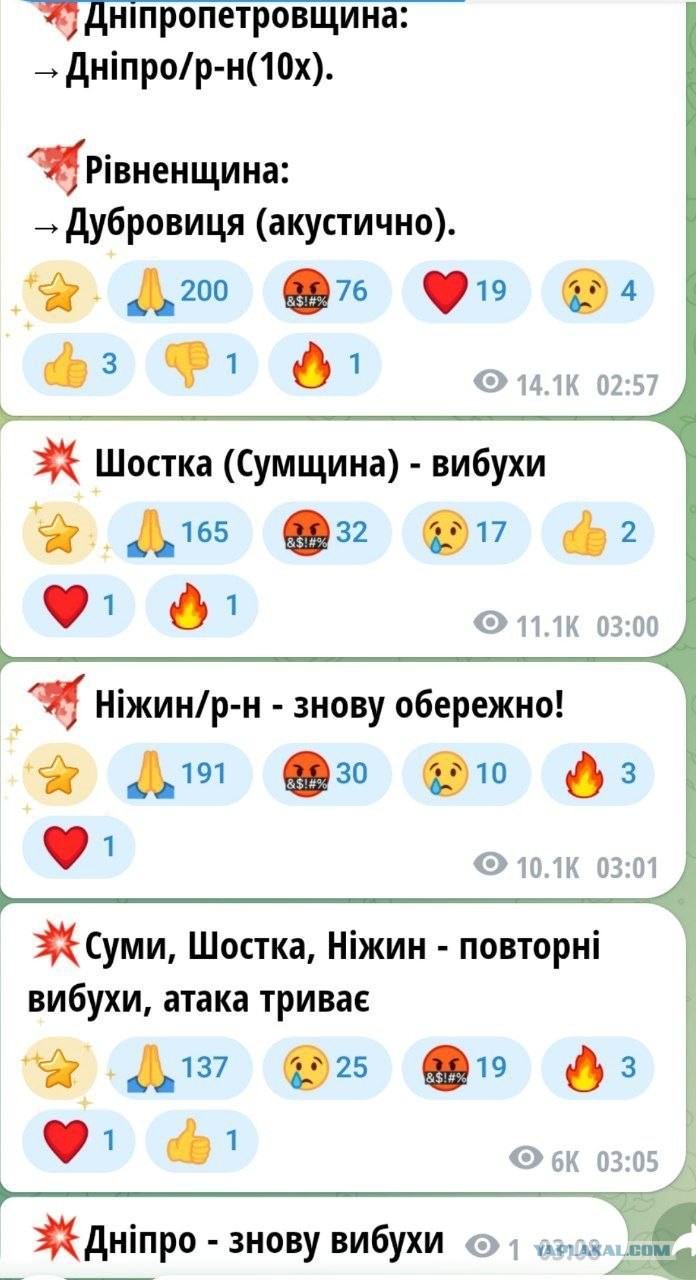The width and height of the screenshot is (696, 1280).
Task: Tap crying face reaction with 17 count
Action: [x=459, y=533]
